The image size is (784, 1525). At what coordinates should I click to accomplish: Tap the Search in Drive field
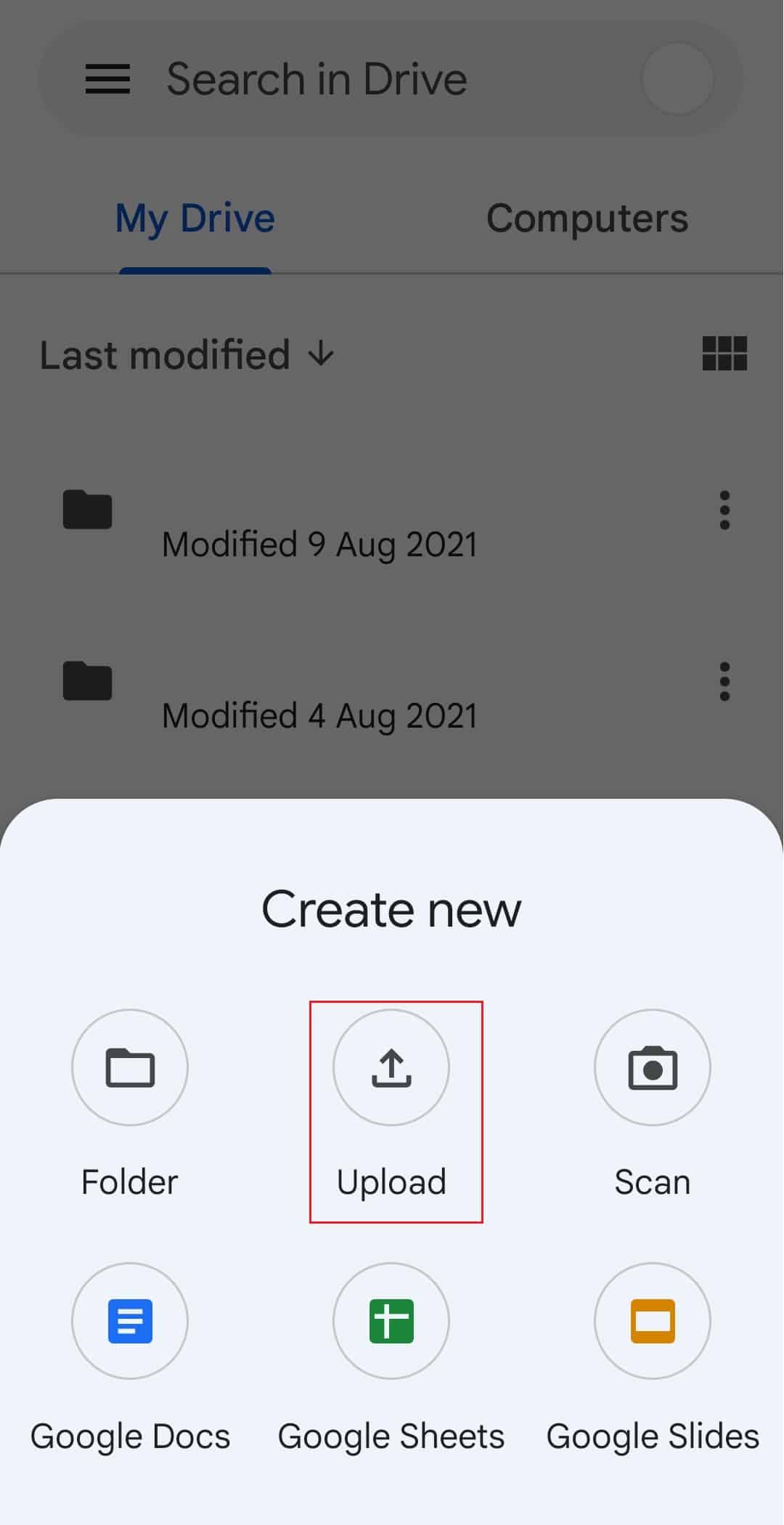[x=317, y=78]
